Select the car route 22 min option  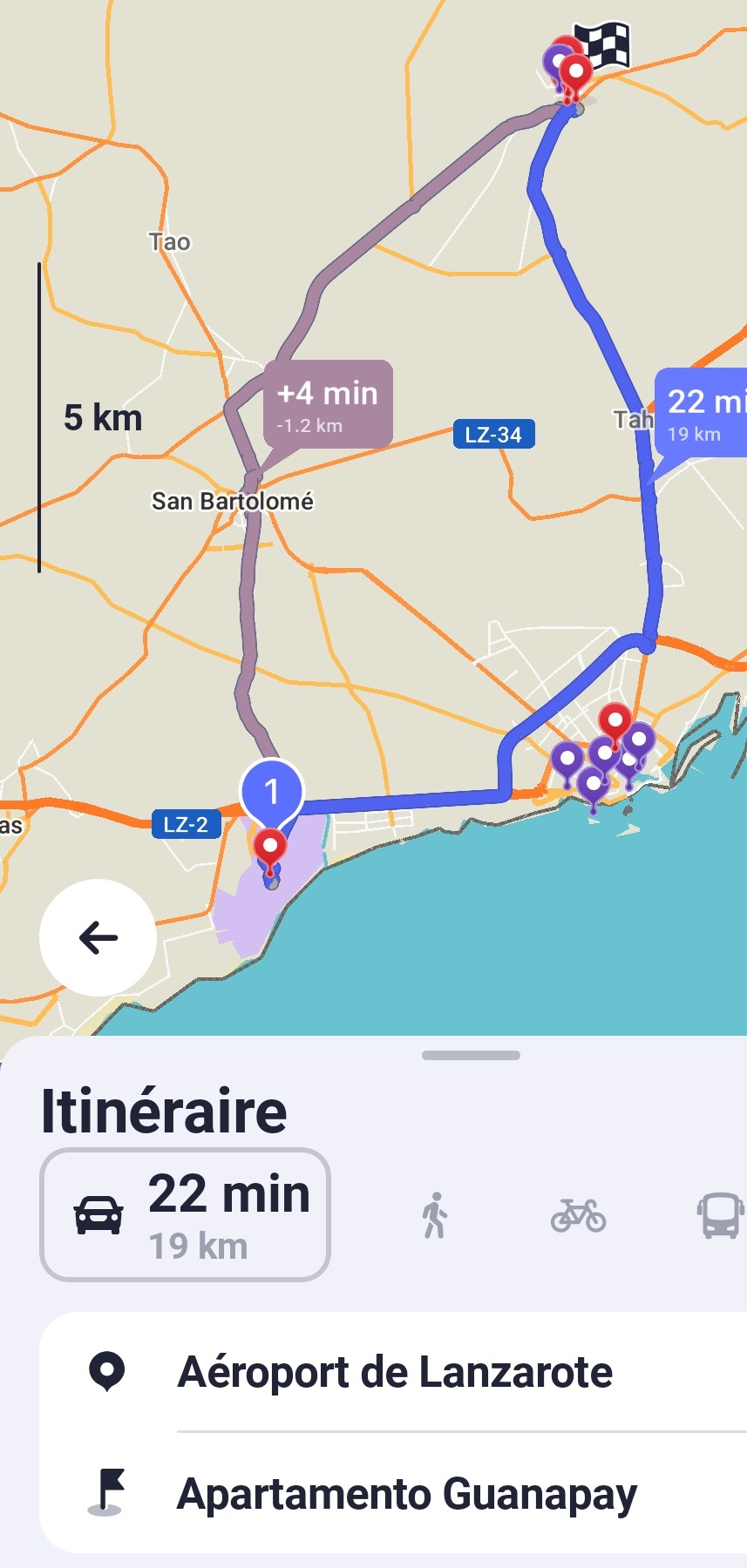coord(185,1215)
